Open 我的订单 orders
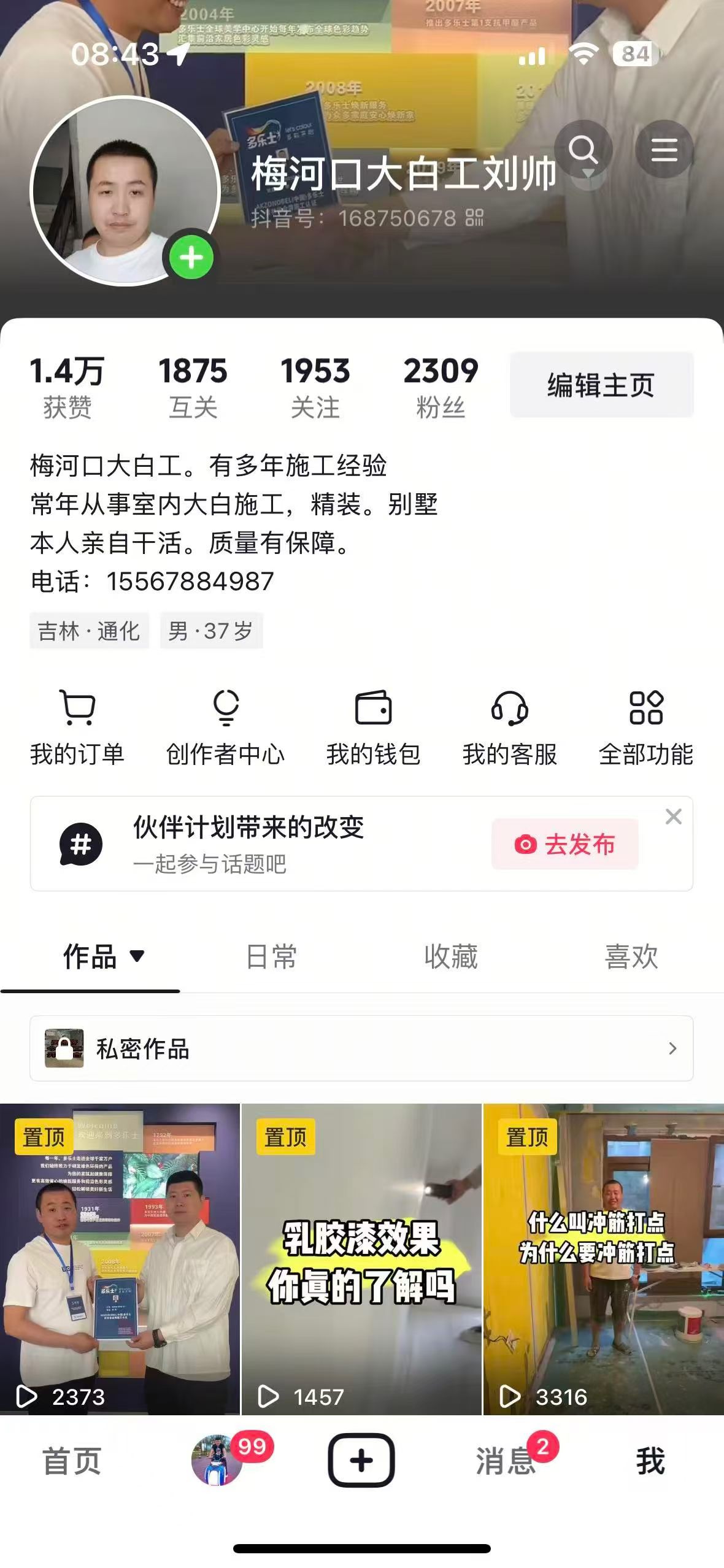Viewport: 724px width, 1568px height. pos(77,728)
